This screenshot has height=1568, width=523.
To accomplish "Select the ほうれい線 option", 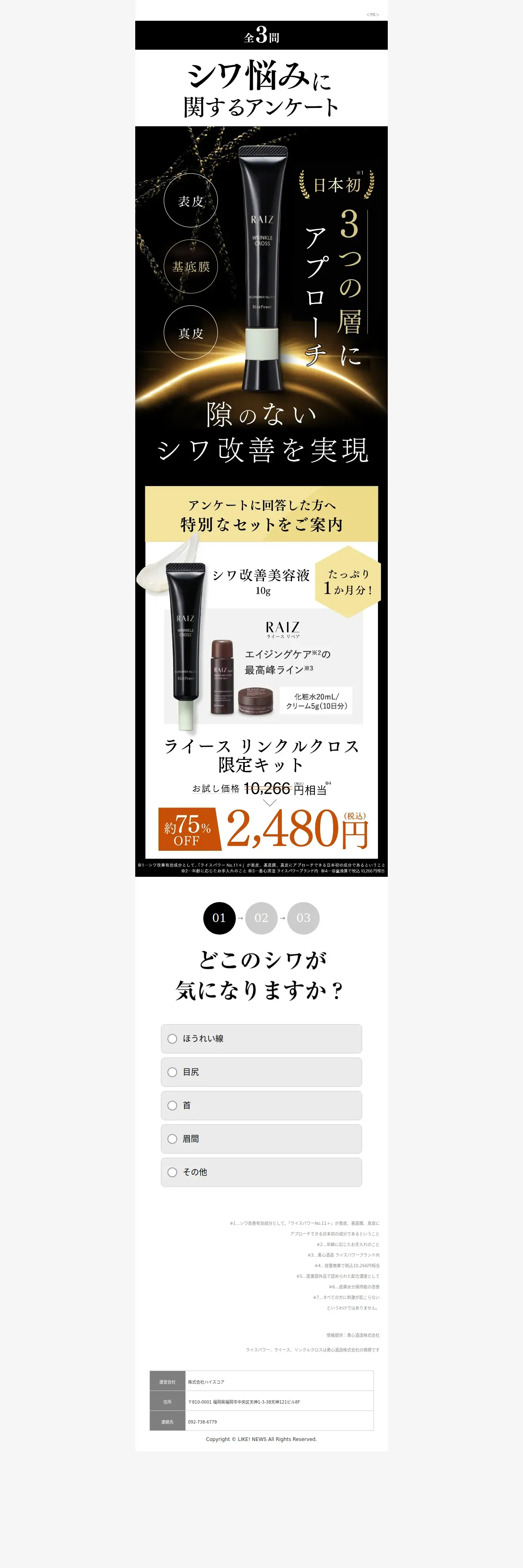I will [261, 1038].
